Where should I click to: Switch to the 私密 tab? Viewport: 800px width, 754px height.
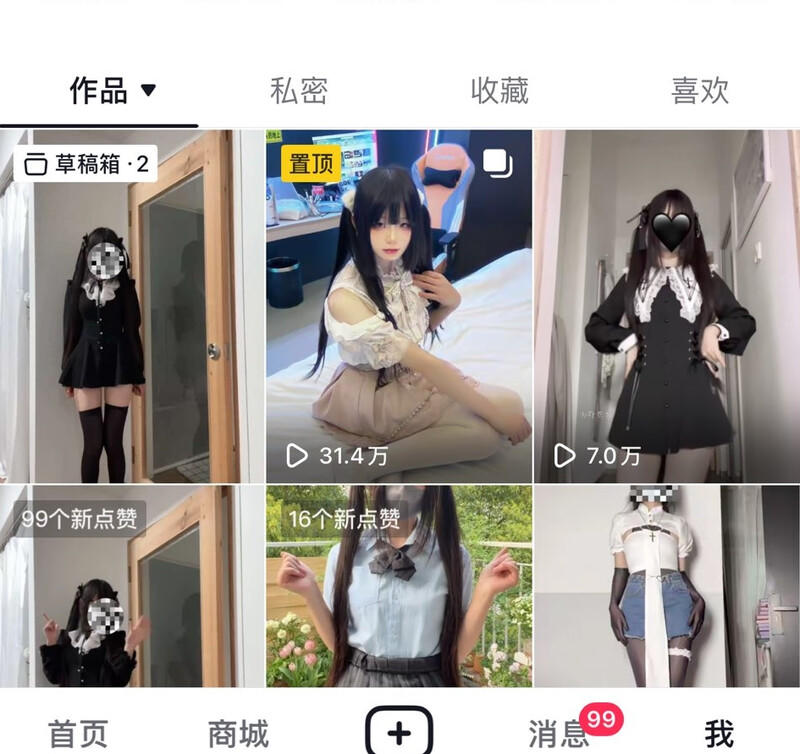(299, 91)
